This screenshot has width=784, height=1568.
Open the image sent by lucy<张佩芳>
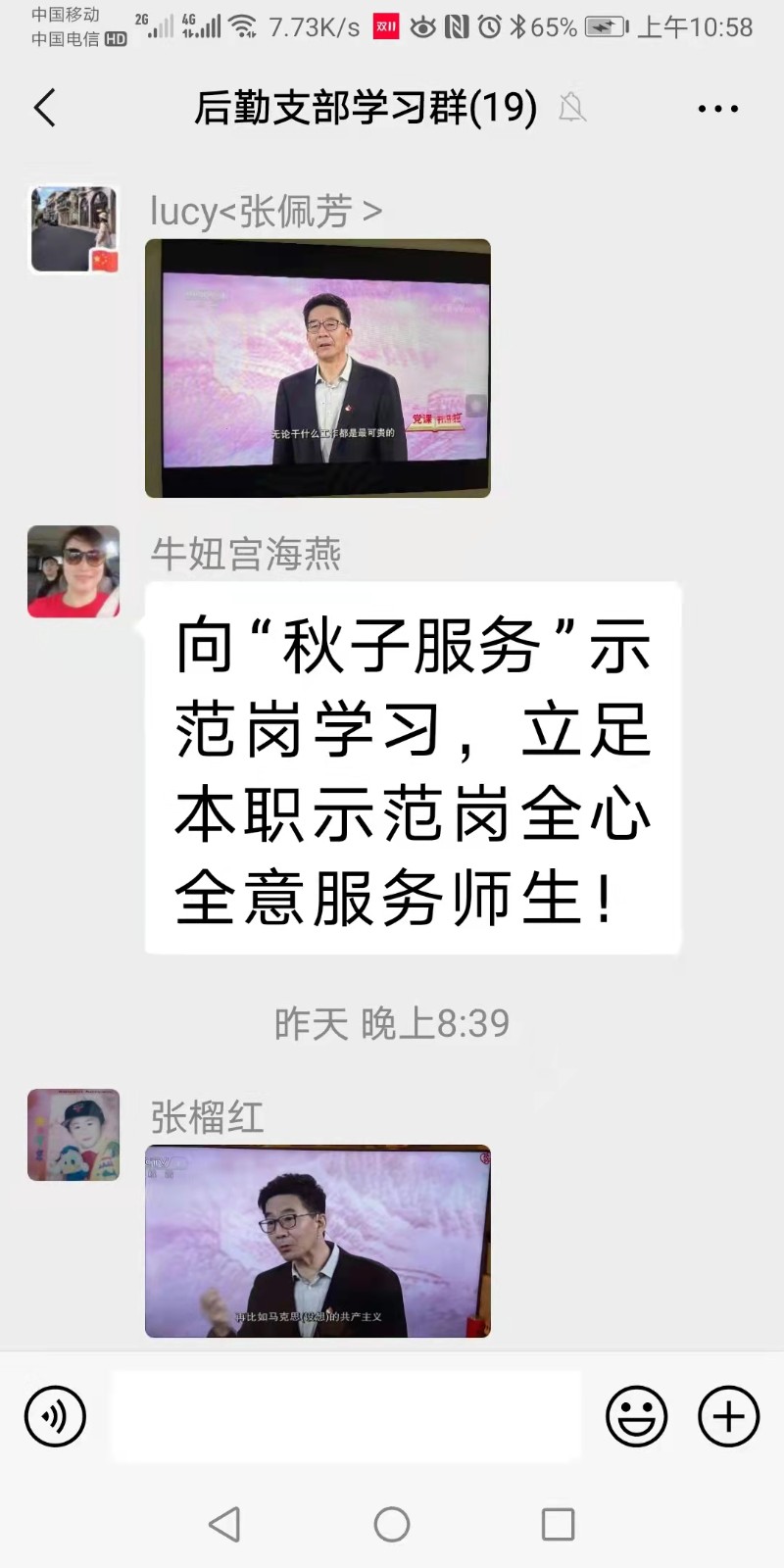click(318, 368)
